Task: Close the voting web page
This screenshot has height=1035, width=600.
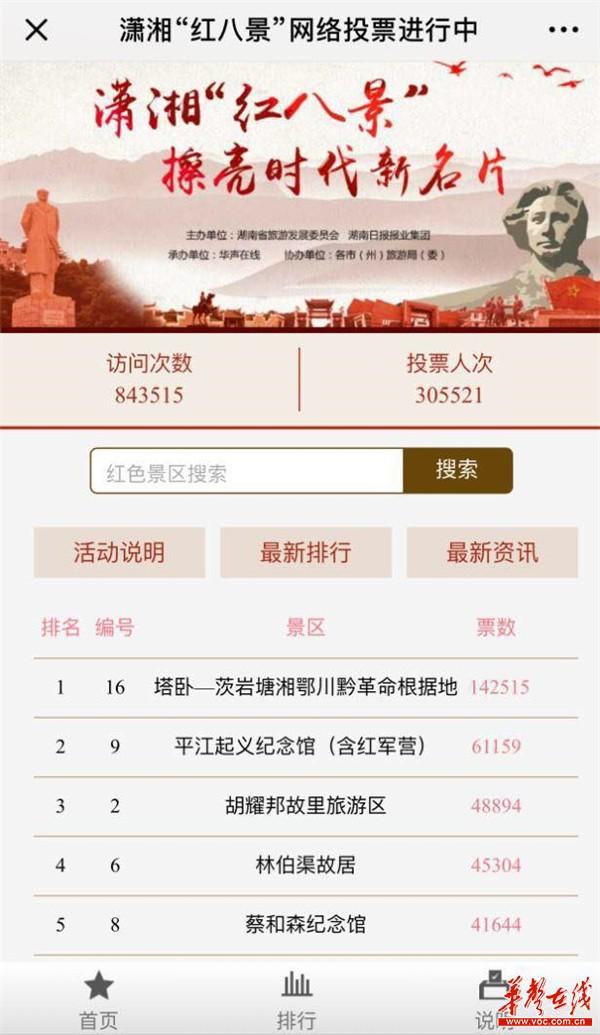Action: (x=36, y=30)
